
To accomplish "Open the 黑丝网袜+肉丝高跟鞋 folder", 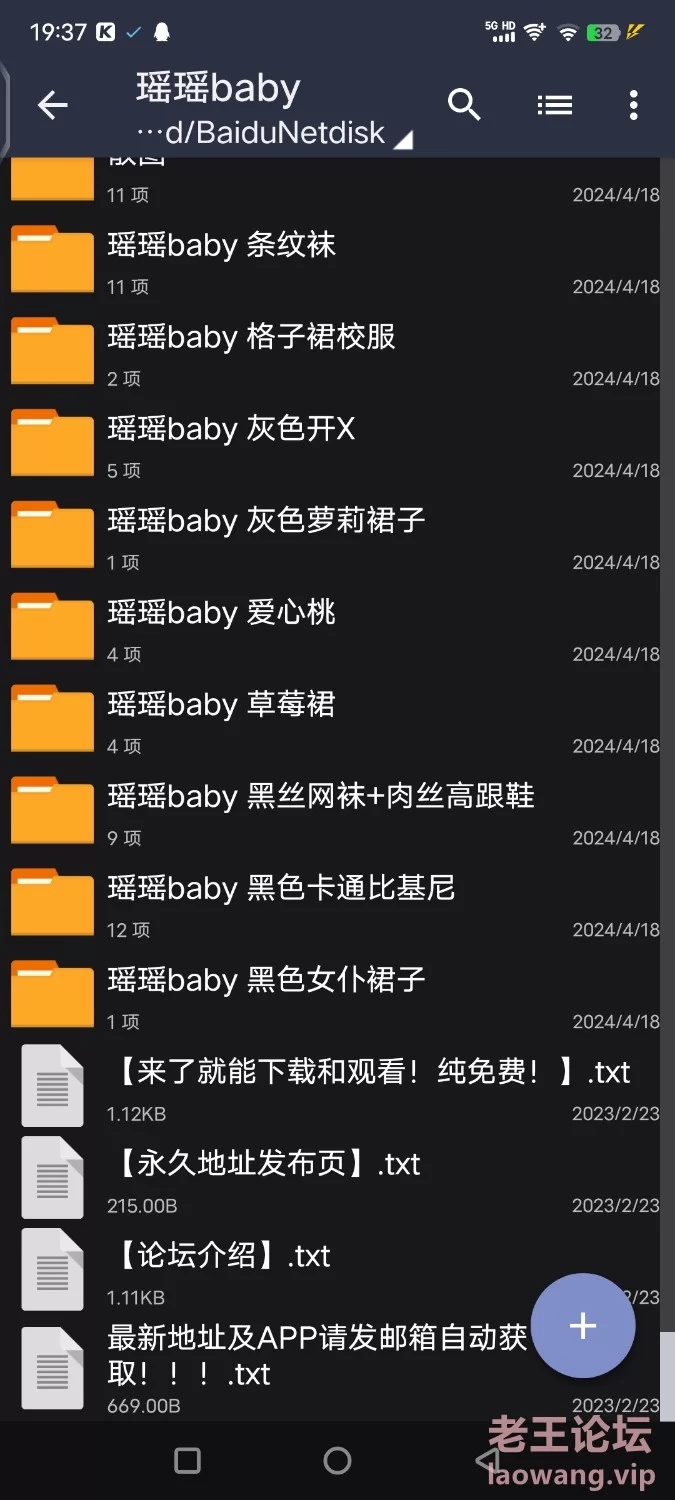I will (320, 797).
